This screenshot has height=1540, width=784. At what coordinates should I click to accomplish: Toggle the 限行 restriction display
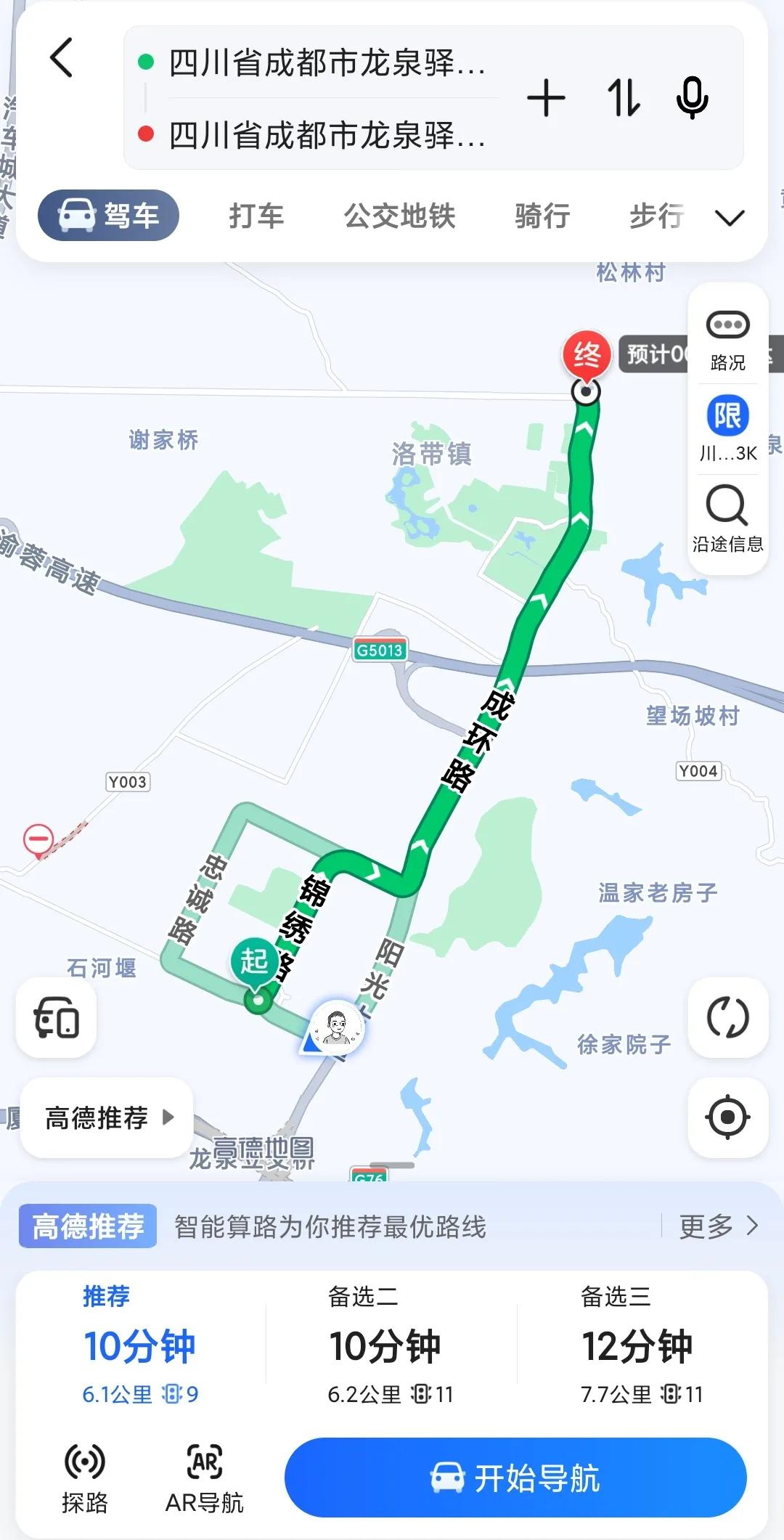point(728,428)
